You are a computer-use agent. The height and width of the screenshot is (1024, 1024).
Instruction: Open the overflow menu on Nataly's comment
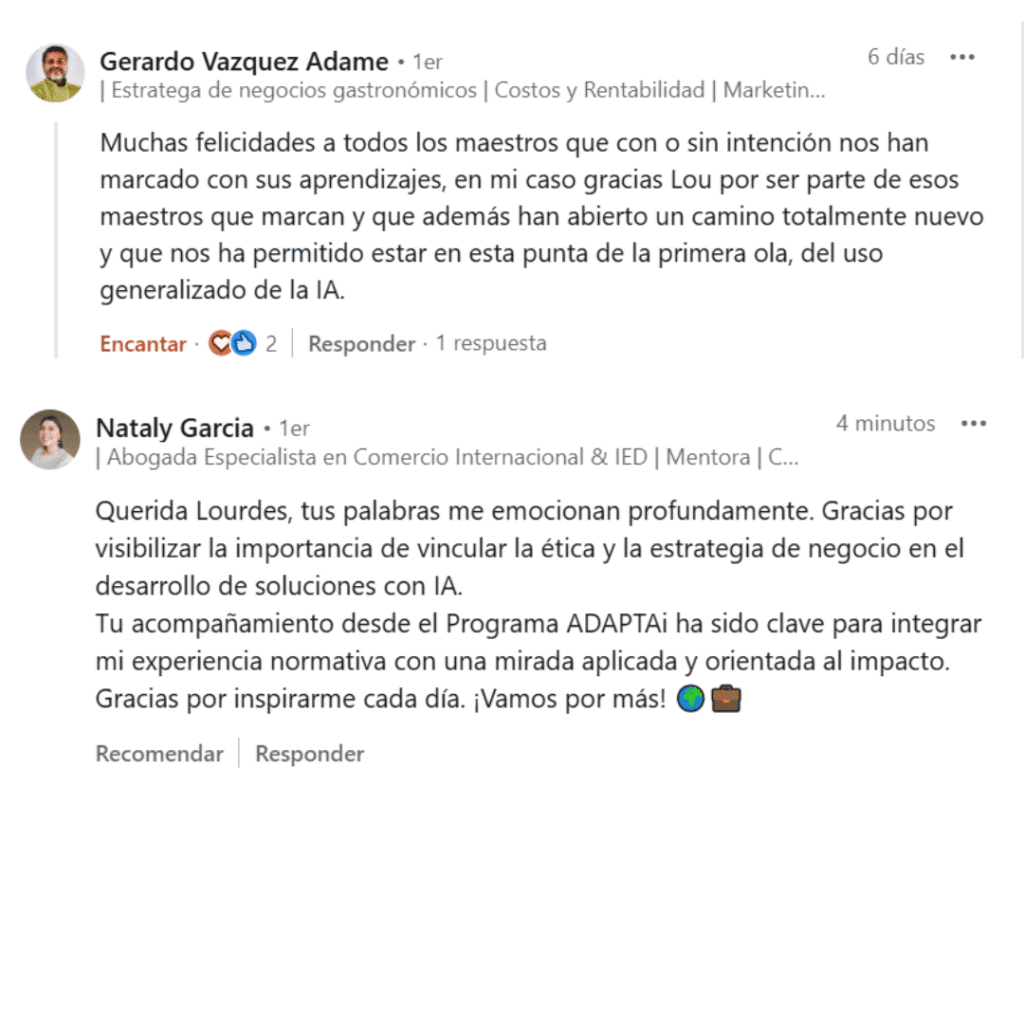(973, 425)
